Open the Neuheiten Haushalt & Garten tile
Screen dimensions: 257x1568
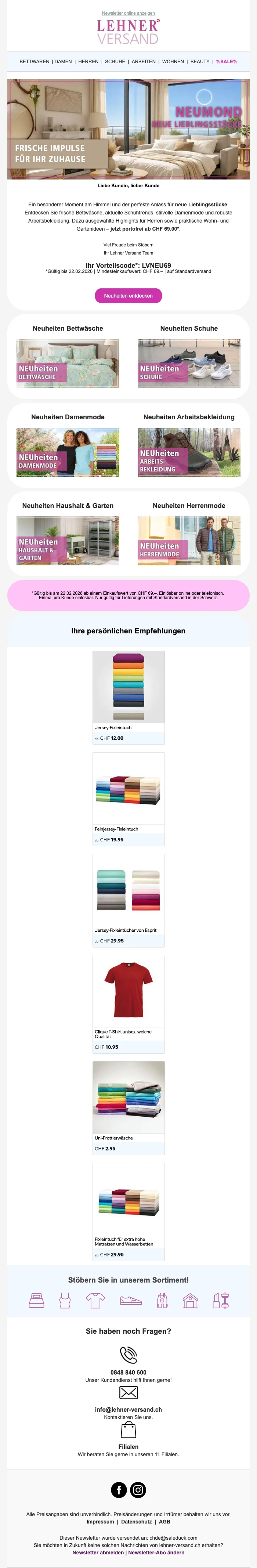click(x=68, y=541)
